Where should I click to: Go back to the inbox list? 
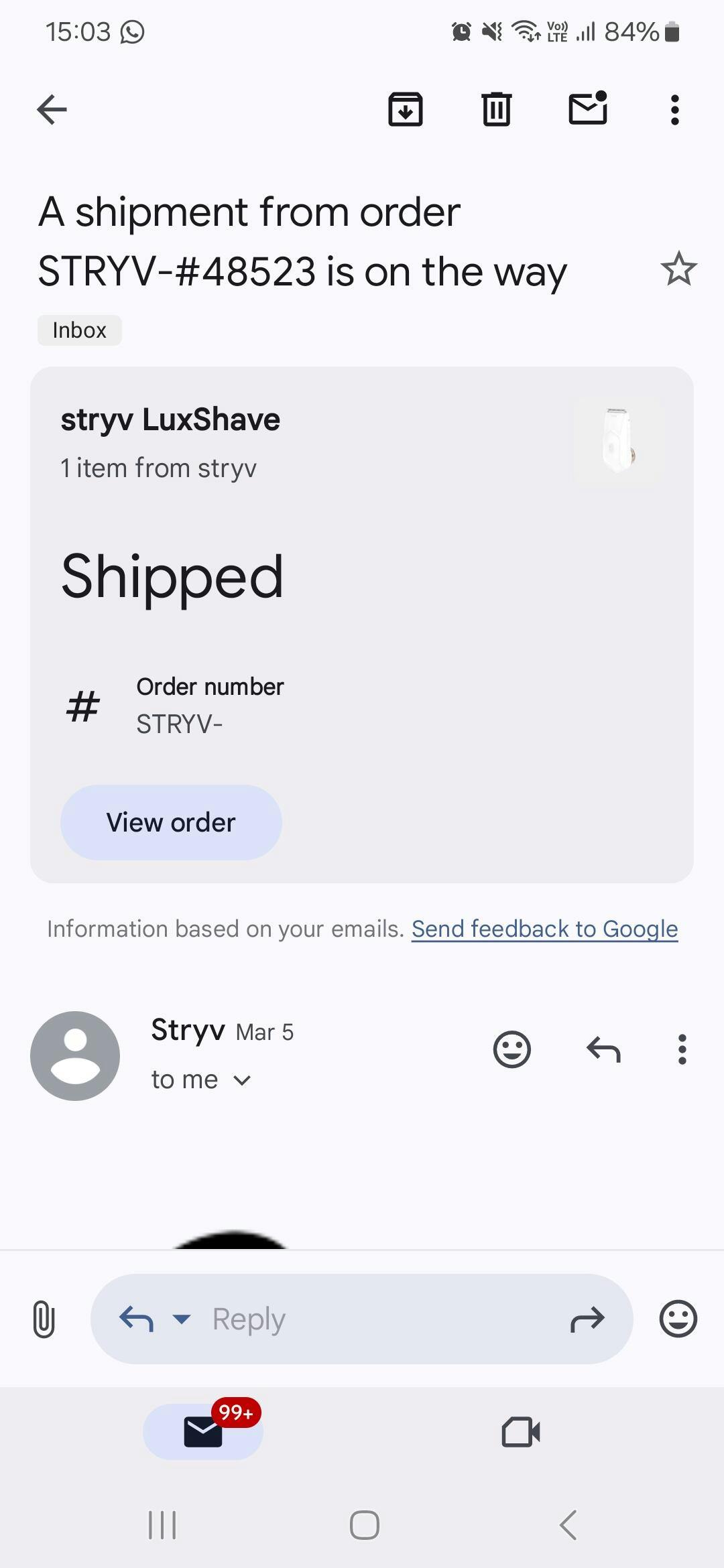[52, 109]
